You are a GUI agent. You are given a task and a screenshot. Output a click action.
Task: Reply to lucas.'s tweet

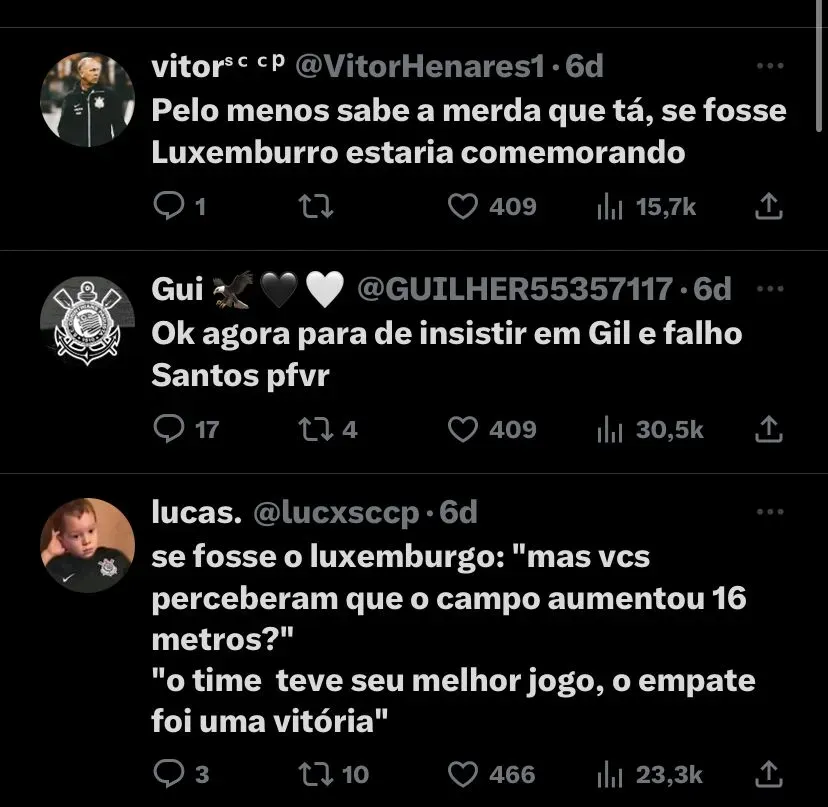[166, 774]
